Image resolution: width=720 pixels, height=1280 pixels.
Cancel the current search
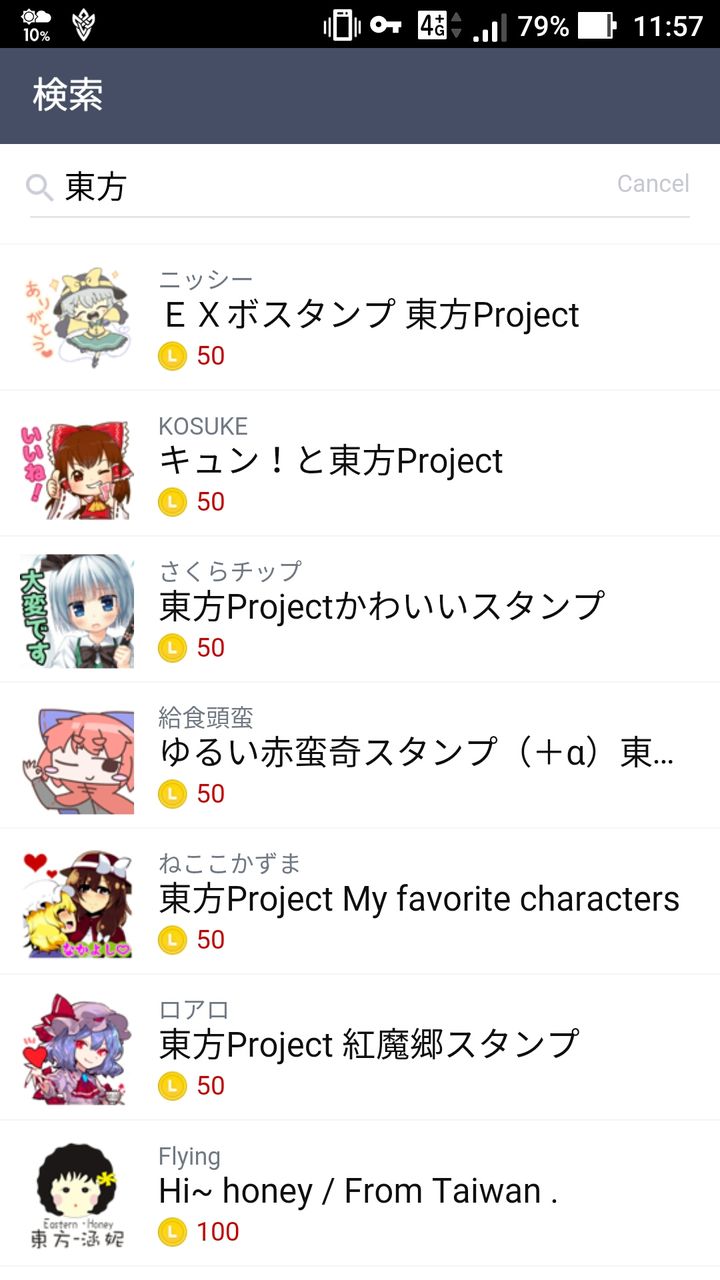click(x=653, y=184)
